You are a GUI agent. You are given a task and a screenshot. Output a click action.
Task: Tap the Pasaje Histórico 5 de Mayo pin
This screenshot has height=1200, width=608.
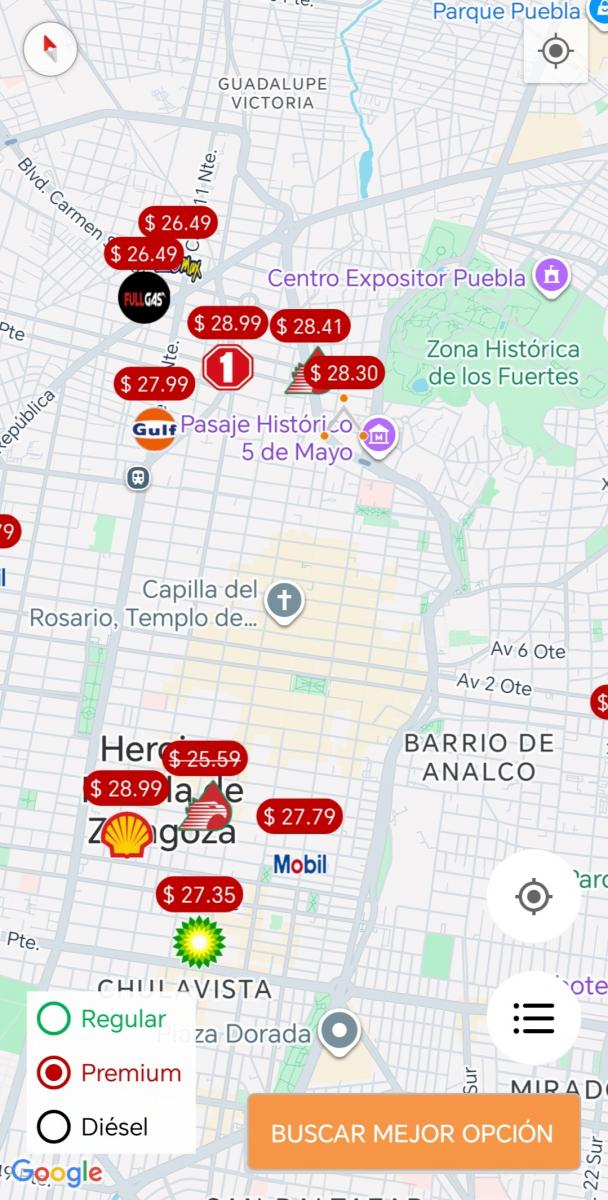(379, 435)
